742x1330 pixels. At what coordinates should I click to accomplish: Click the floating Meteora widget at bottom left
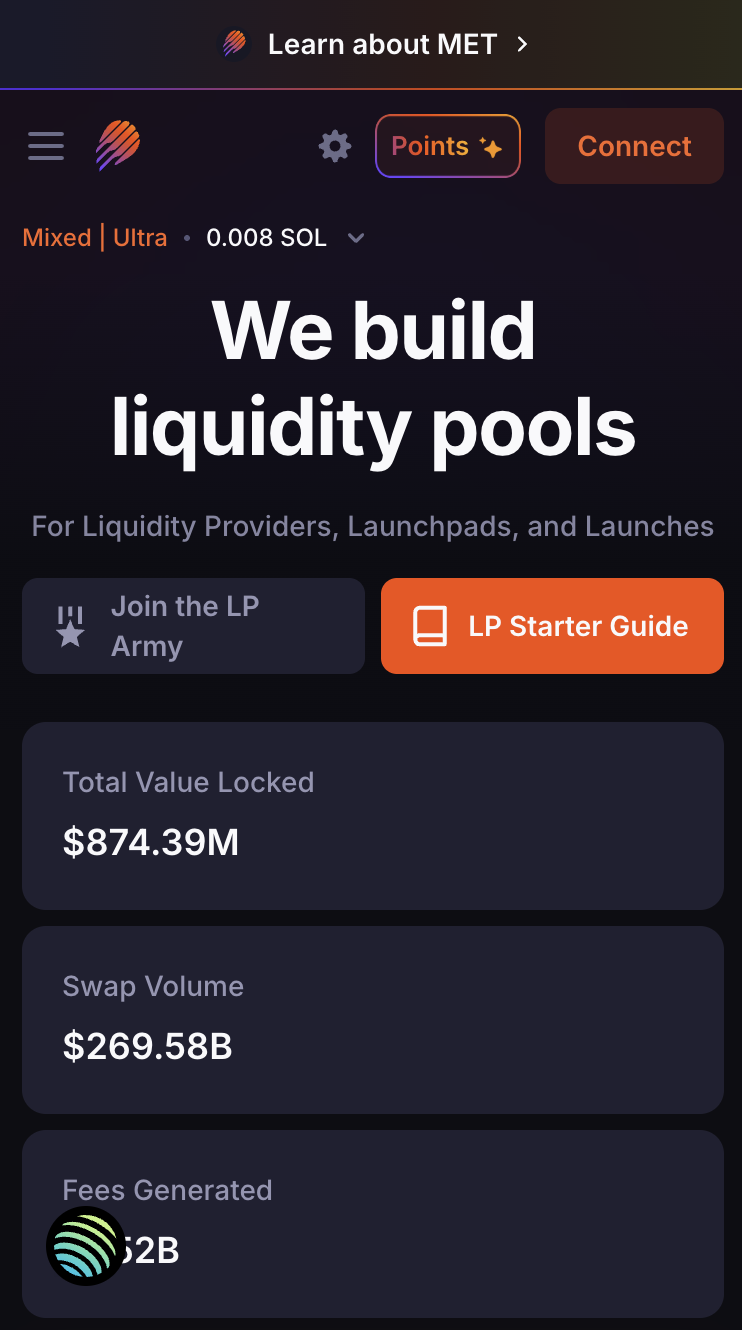(85, 1246)
